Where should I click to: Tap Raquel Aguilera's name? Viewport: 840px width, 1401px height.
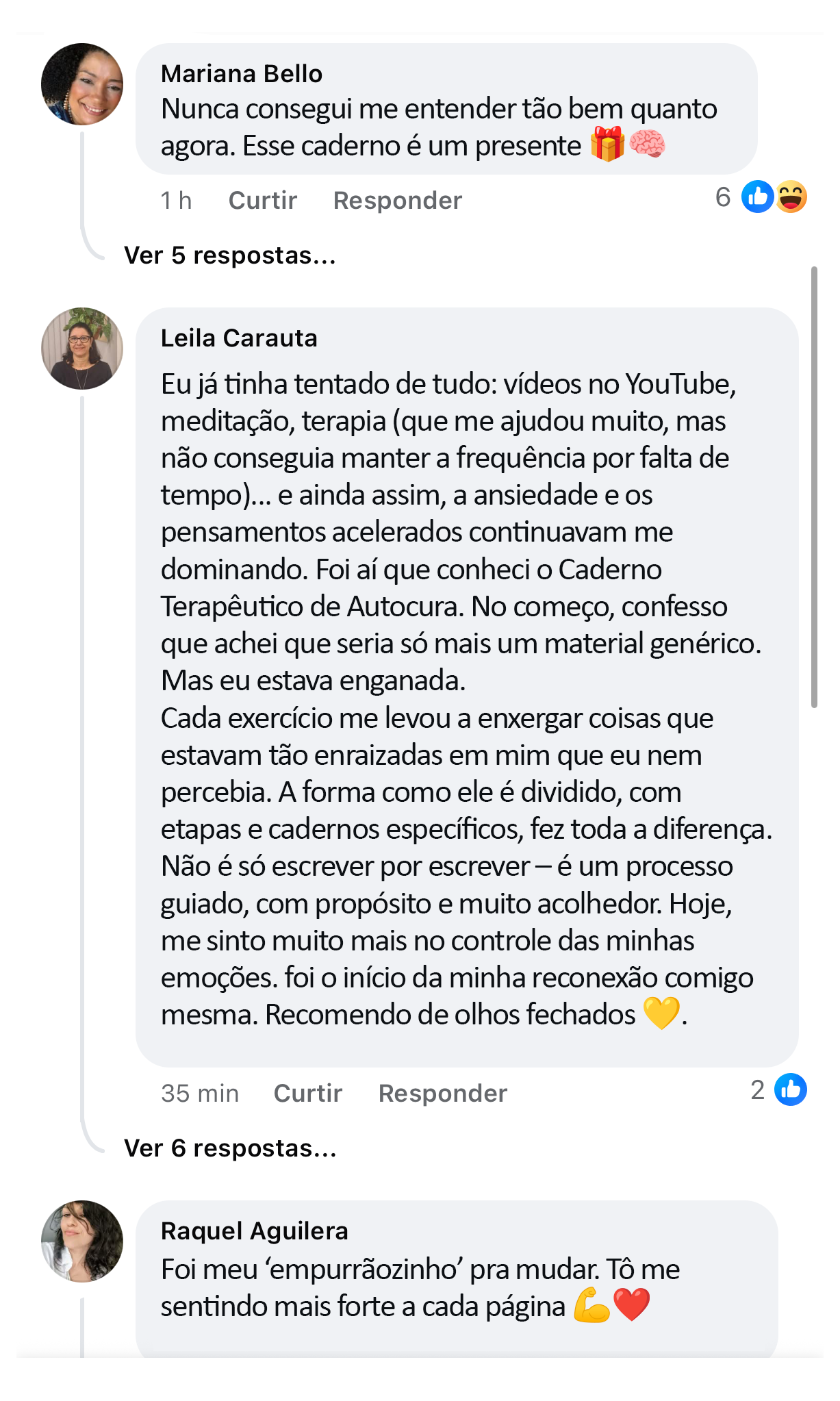pos(254,1231)
